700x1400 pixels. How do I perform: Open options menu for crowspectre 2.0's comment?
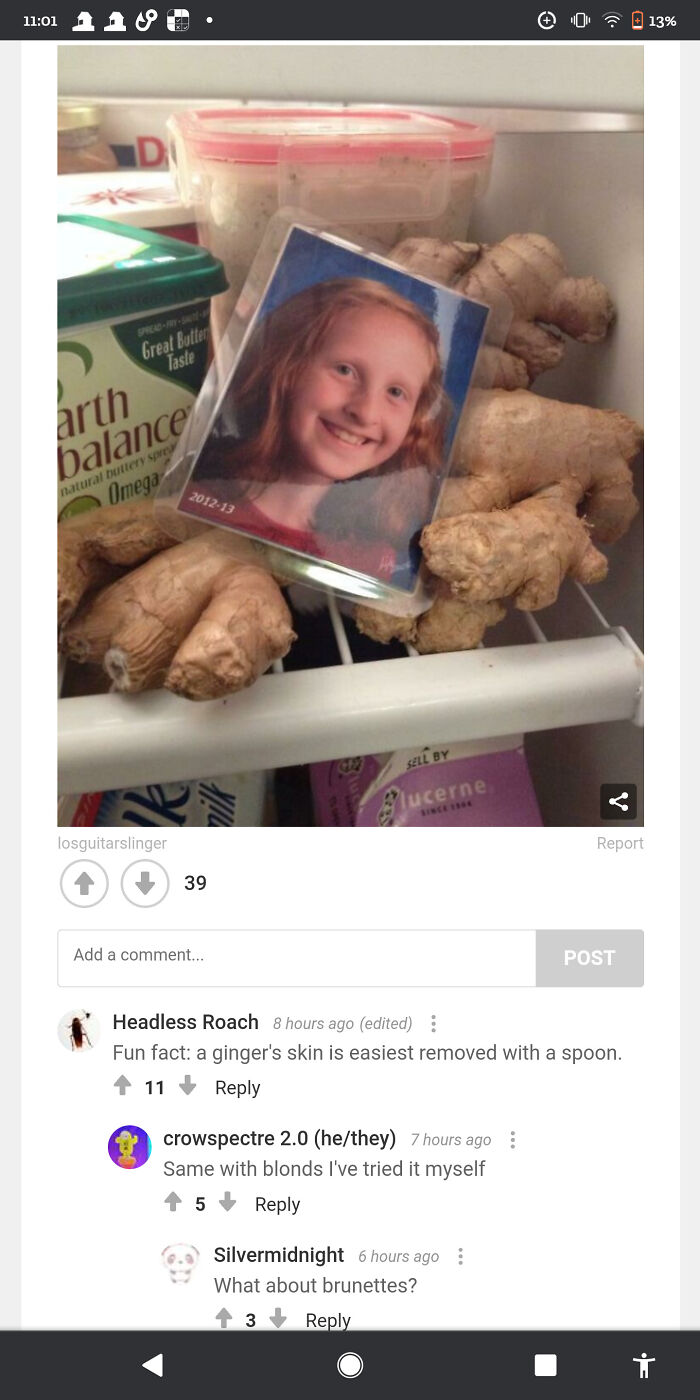[x=512, y=1140]
